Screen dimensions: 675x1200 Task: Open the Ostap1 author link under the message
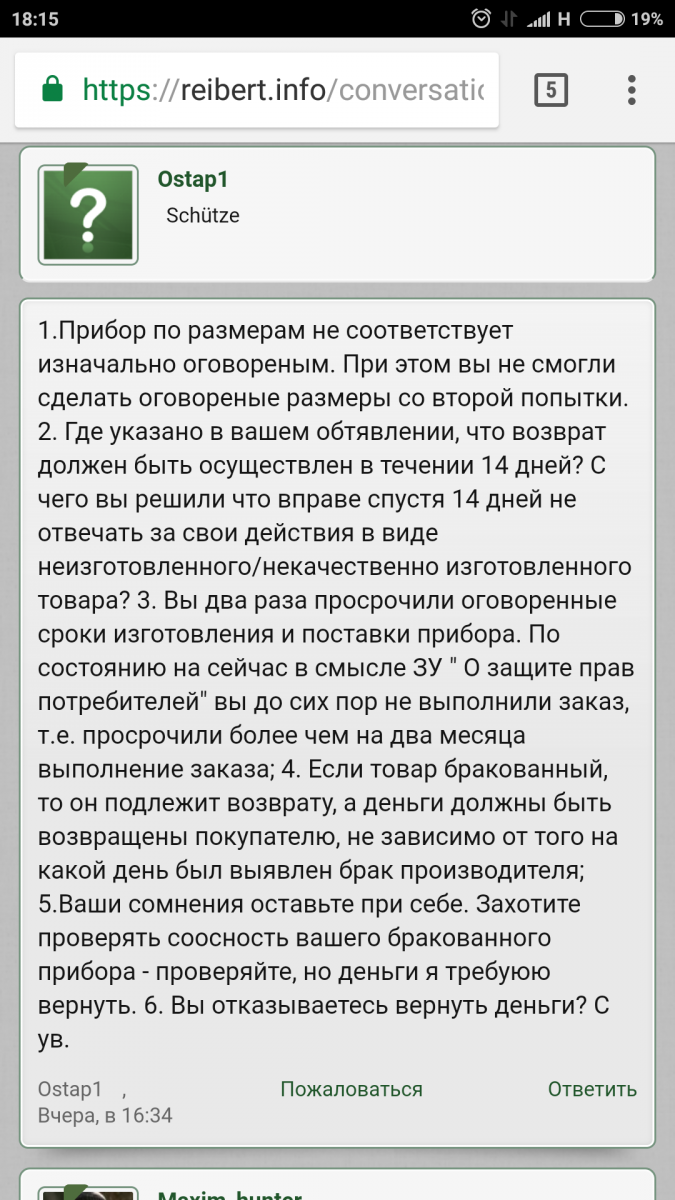tap(70, 1089)
